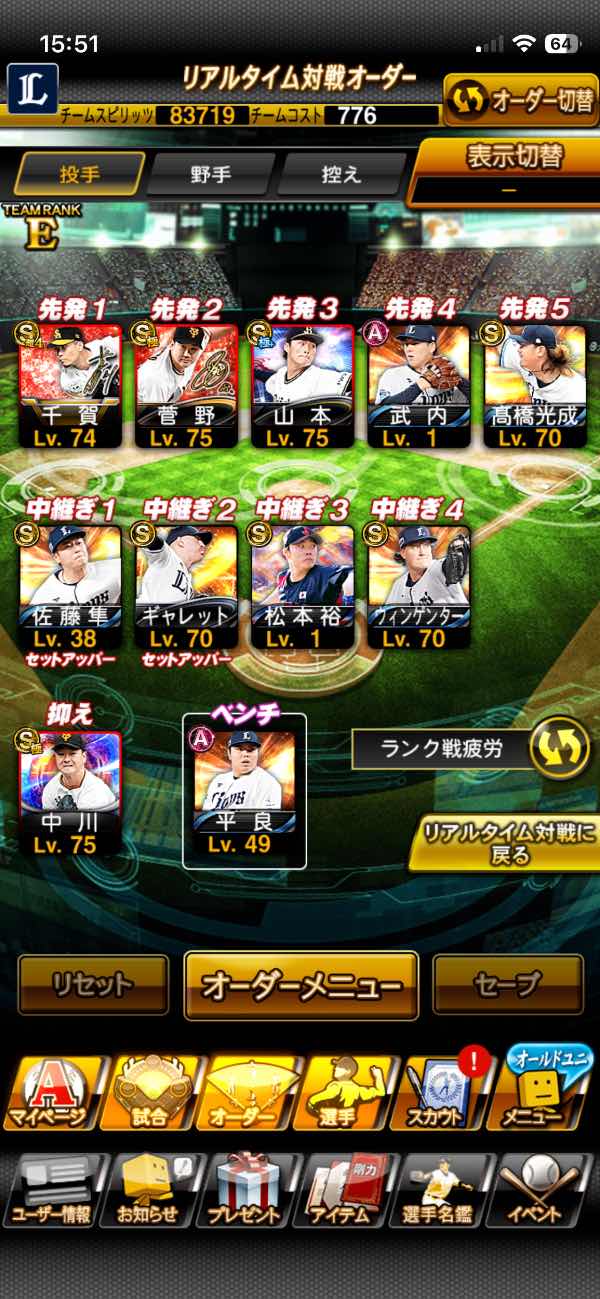
Task: Tap the オーダー切替 button
Action: (x=520, y=100)
